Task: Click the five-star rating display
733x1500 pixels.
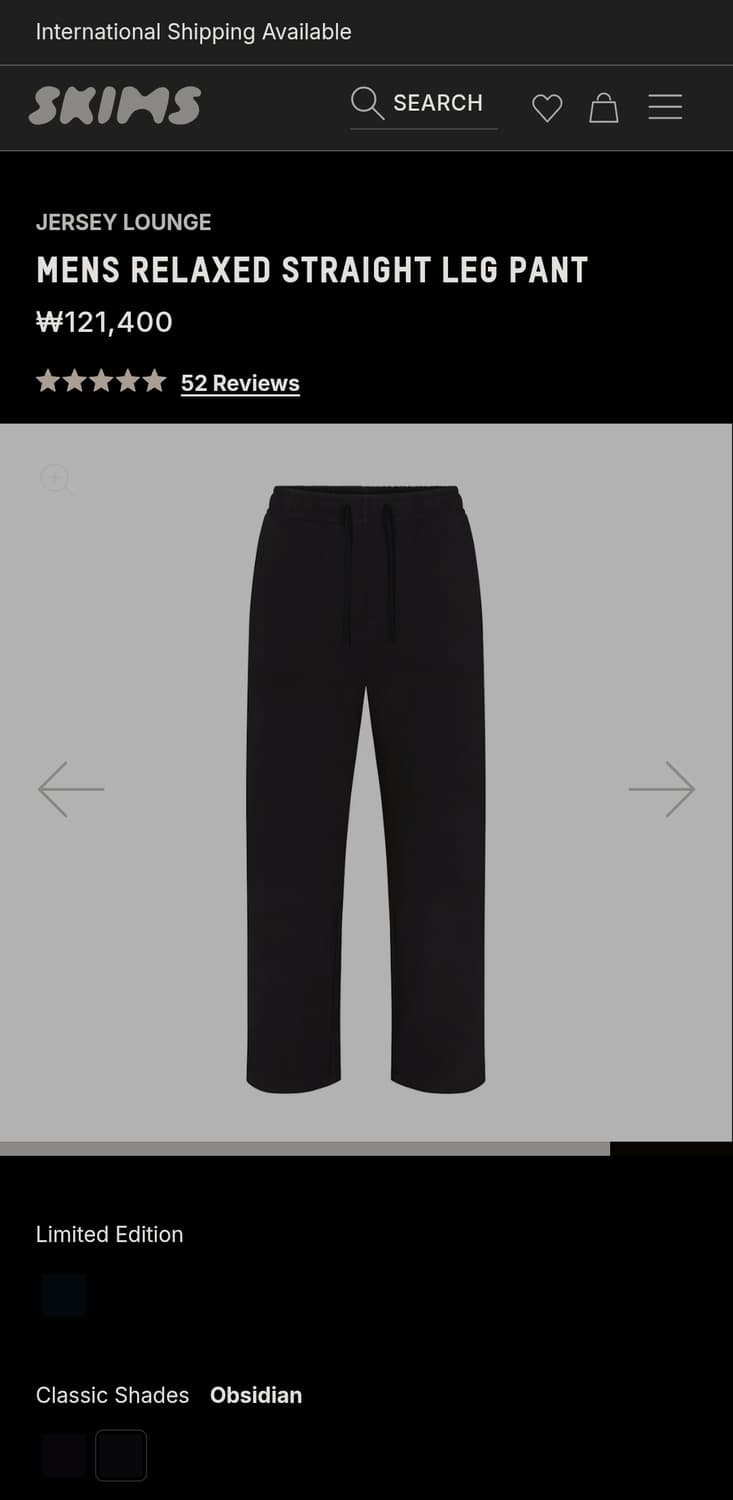Action: pyautogui.click(x=100, y=380)
